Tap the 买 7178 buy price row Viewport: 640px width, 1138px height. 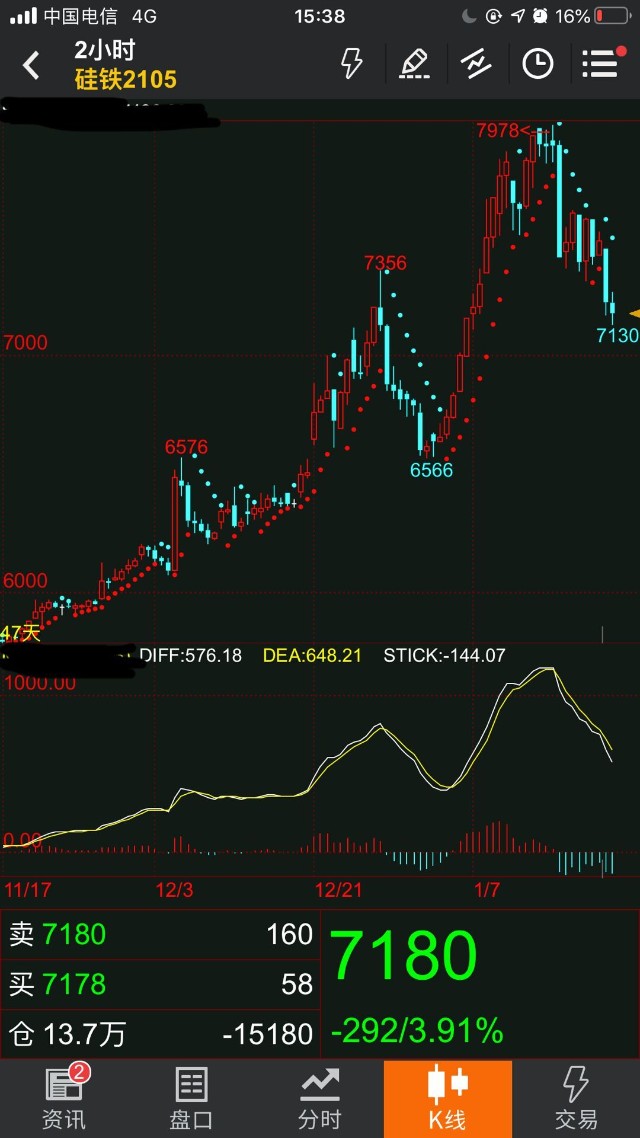tap(160, 984)
